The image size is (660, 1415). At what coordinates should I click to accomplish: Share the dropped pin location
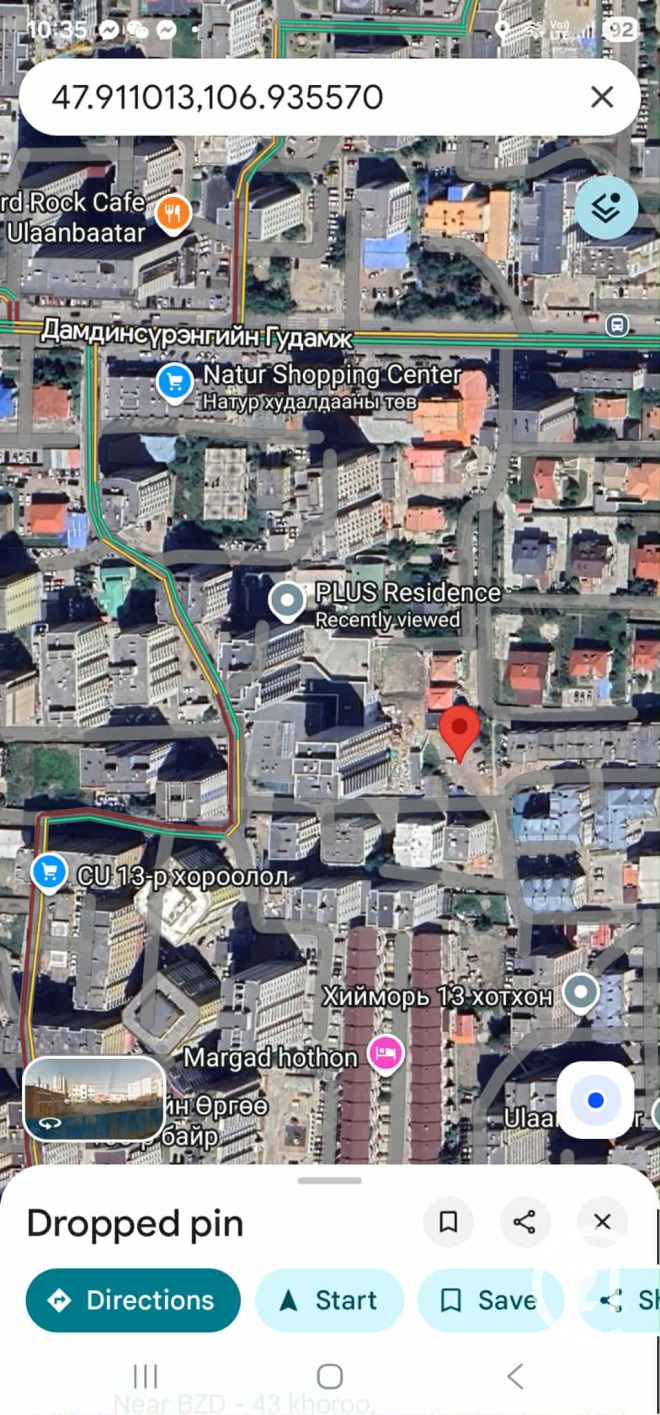[524, 1222]
